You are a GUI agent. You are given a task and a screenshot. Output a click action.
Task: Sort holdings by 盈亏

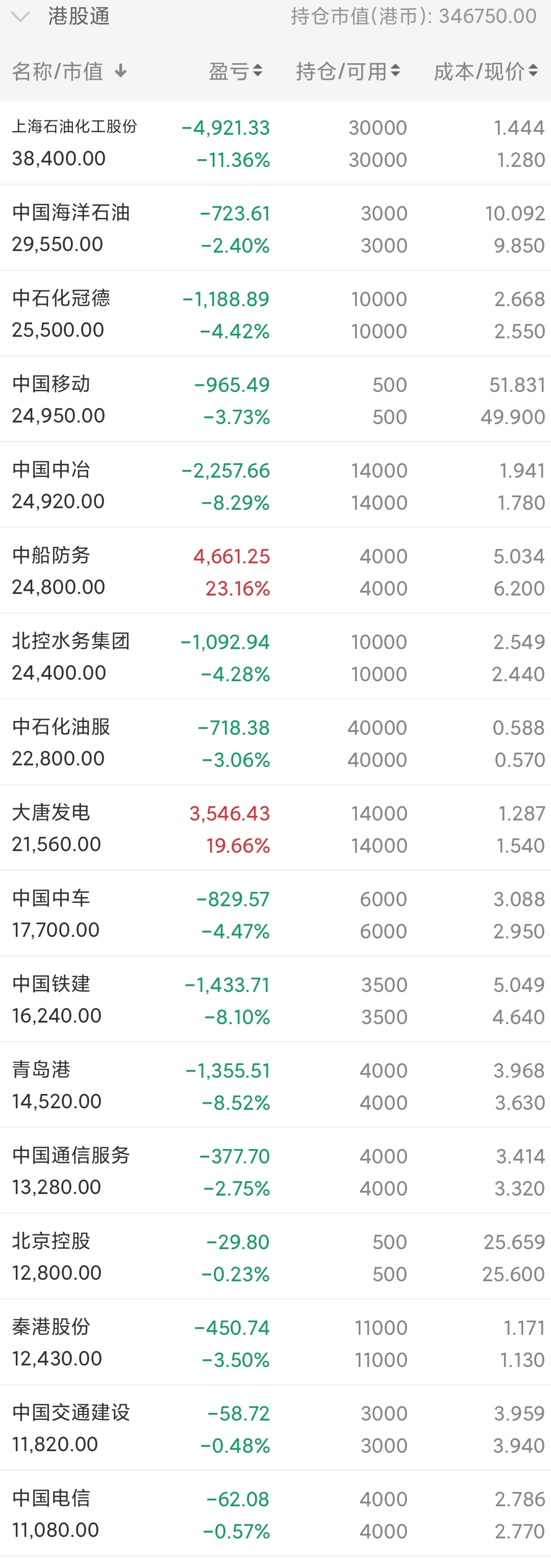[x=235, y=71]
